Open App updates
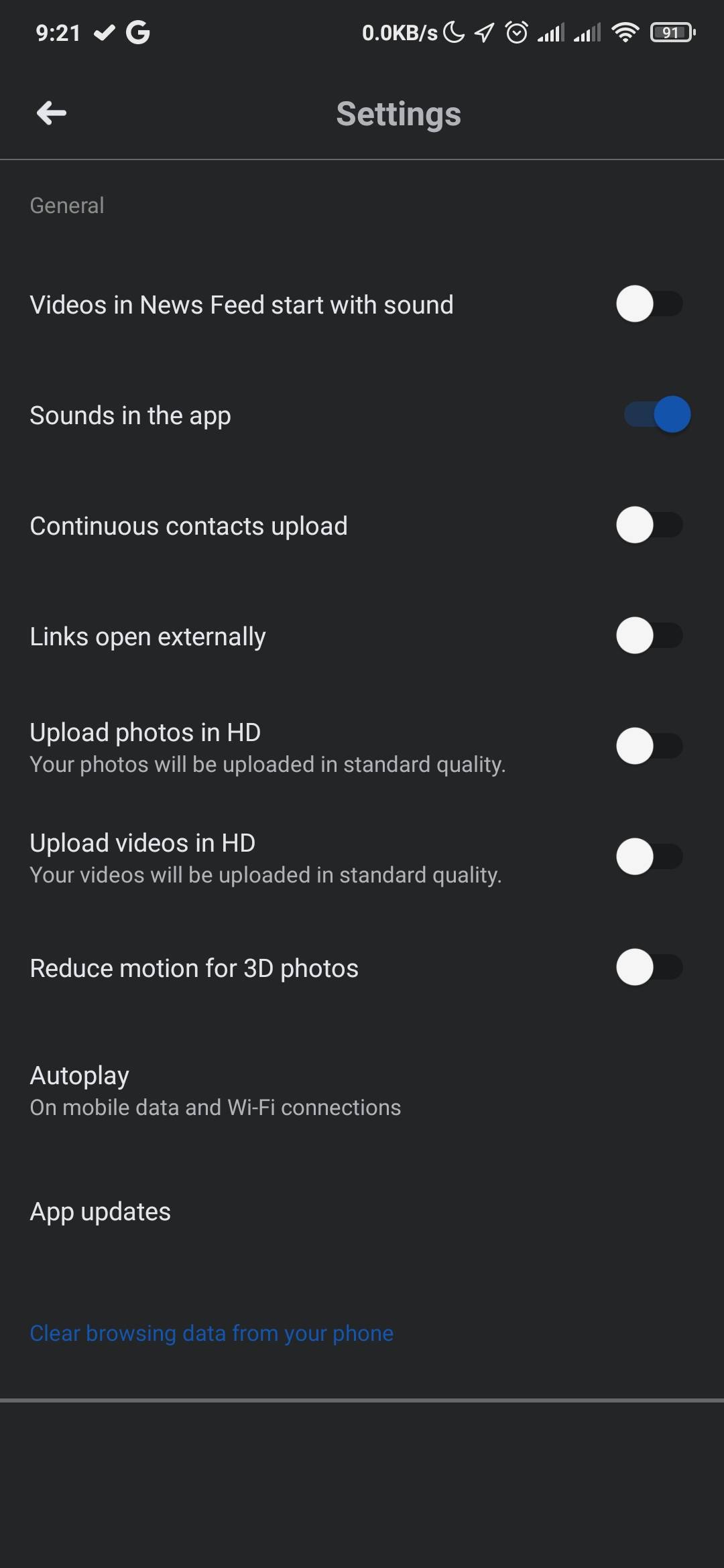 point(362,1212)
